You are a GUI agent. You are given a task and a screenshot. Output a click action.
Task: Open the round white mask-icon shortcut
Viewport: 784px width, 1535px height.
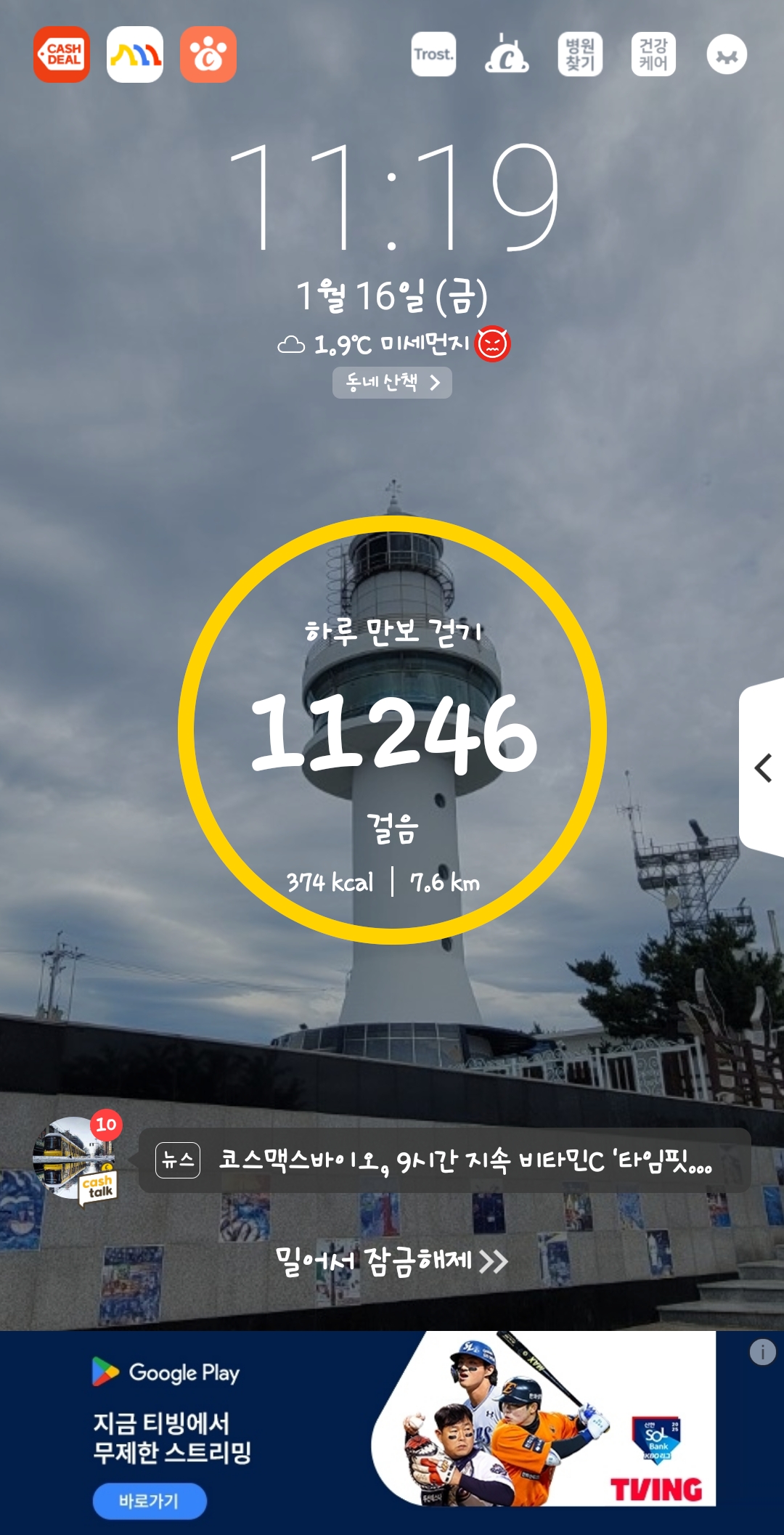click(x=727, y=54)
